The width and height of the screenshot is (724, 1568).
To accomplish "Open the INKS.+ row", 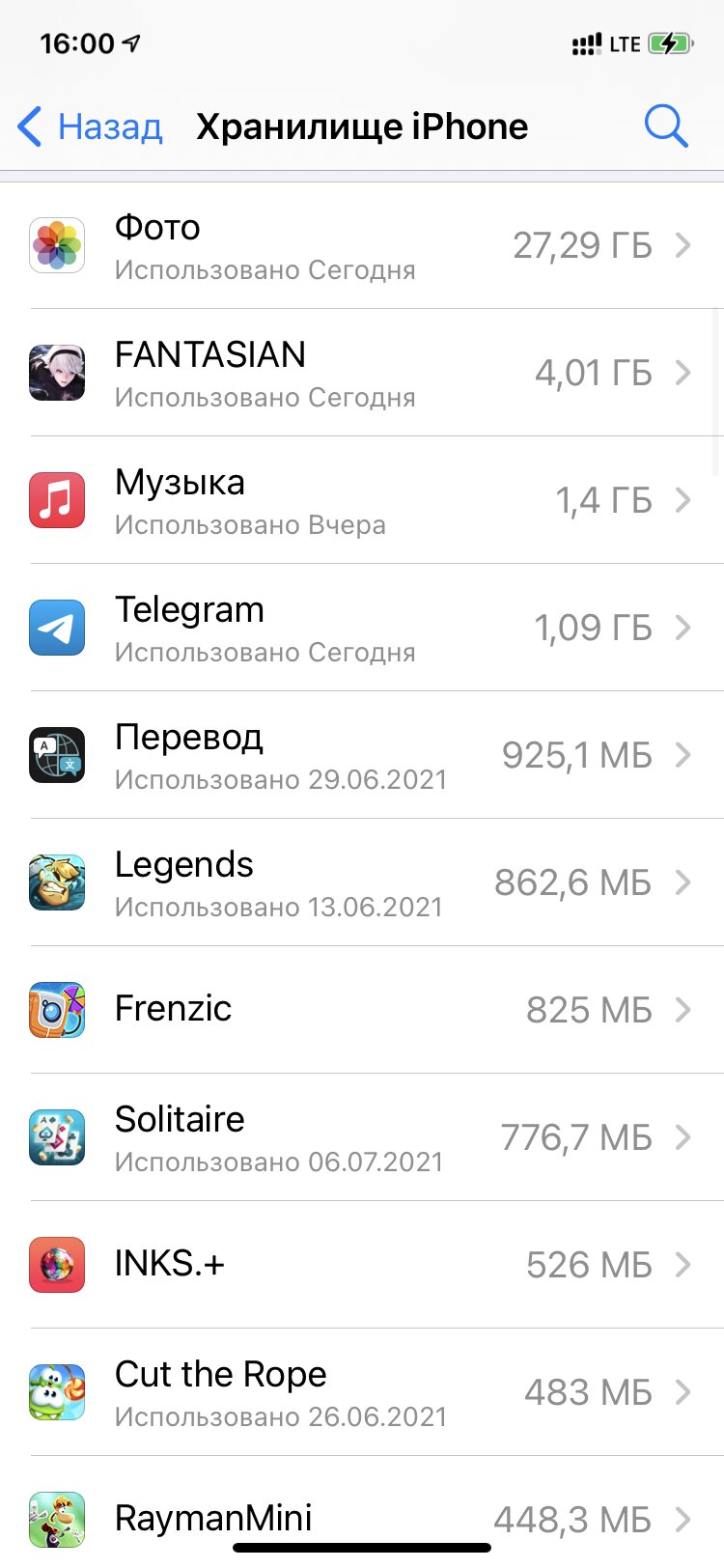I will pyautogui.click(x=362, y=1265).
